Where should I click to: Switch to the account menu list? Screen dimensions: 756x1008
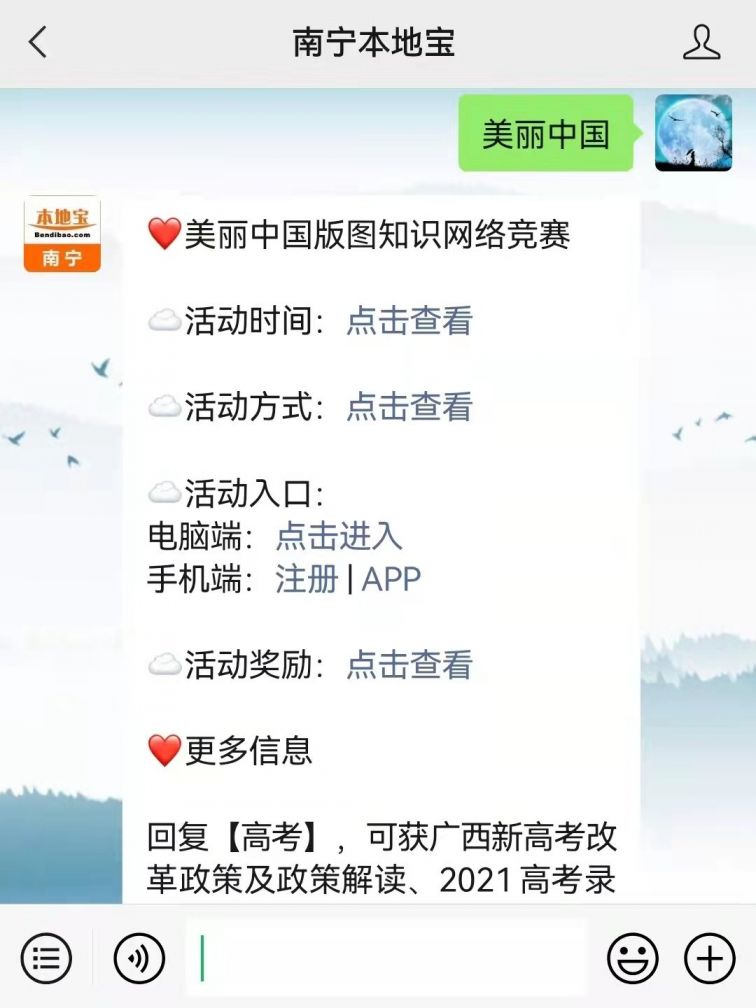pos(46,959)
